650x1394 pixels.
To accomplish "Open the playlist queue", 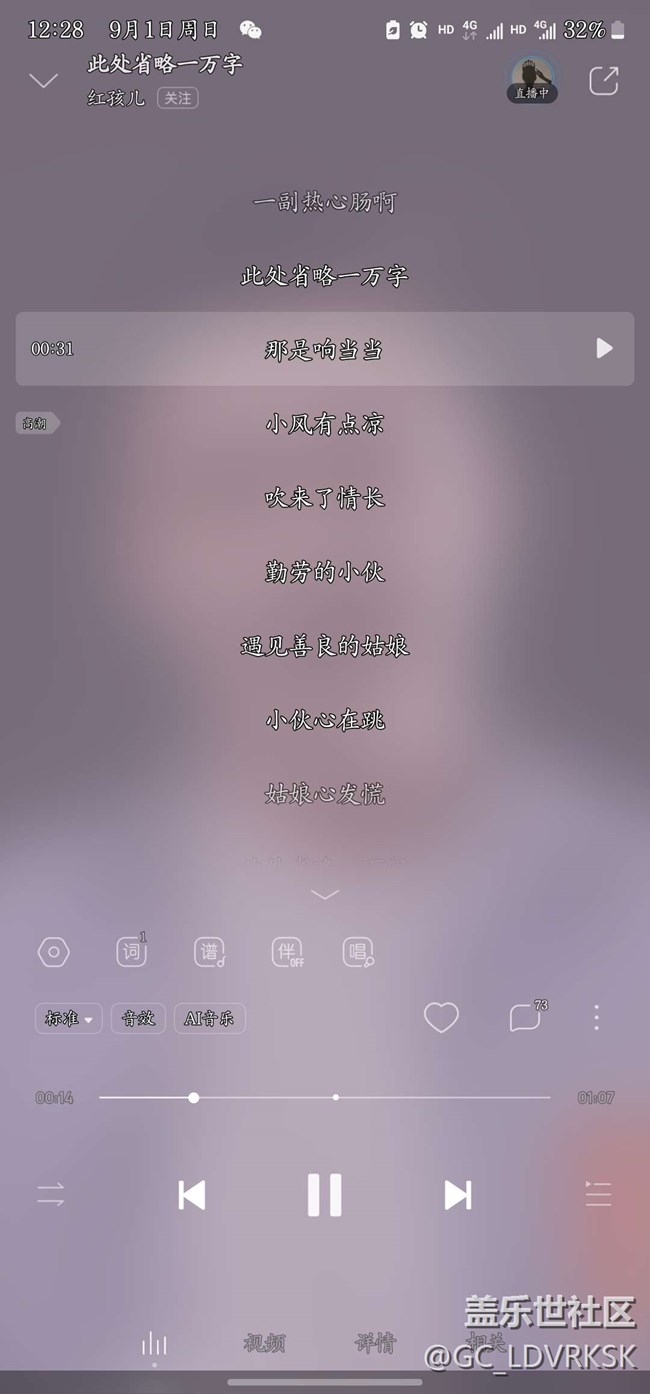I will tap(598, 1194).
